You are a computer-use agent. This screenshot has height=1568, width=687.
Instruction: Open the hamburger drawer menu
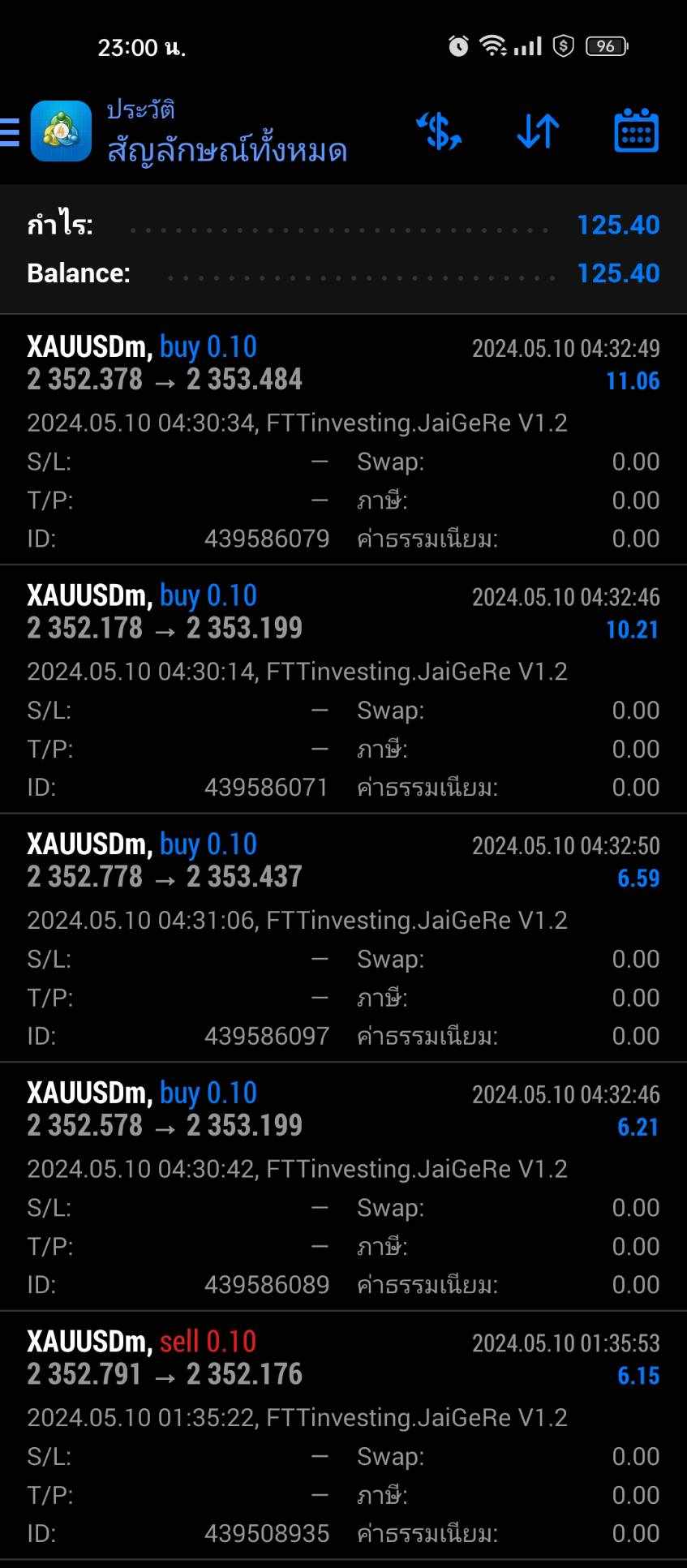(x=10, y=131)
